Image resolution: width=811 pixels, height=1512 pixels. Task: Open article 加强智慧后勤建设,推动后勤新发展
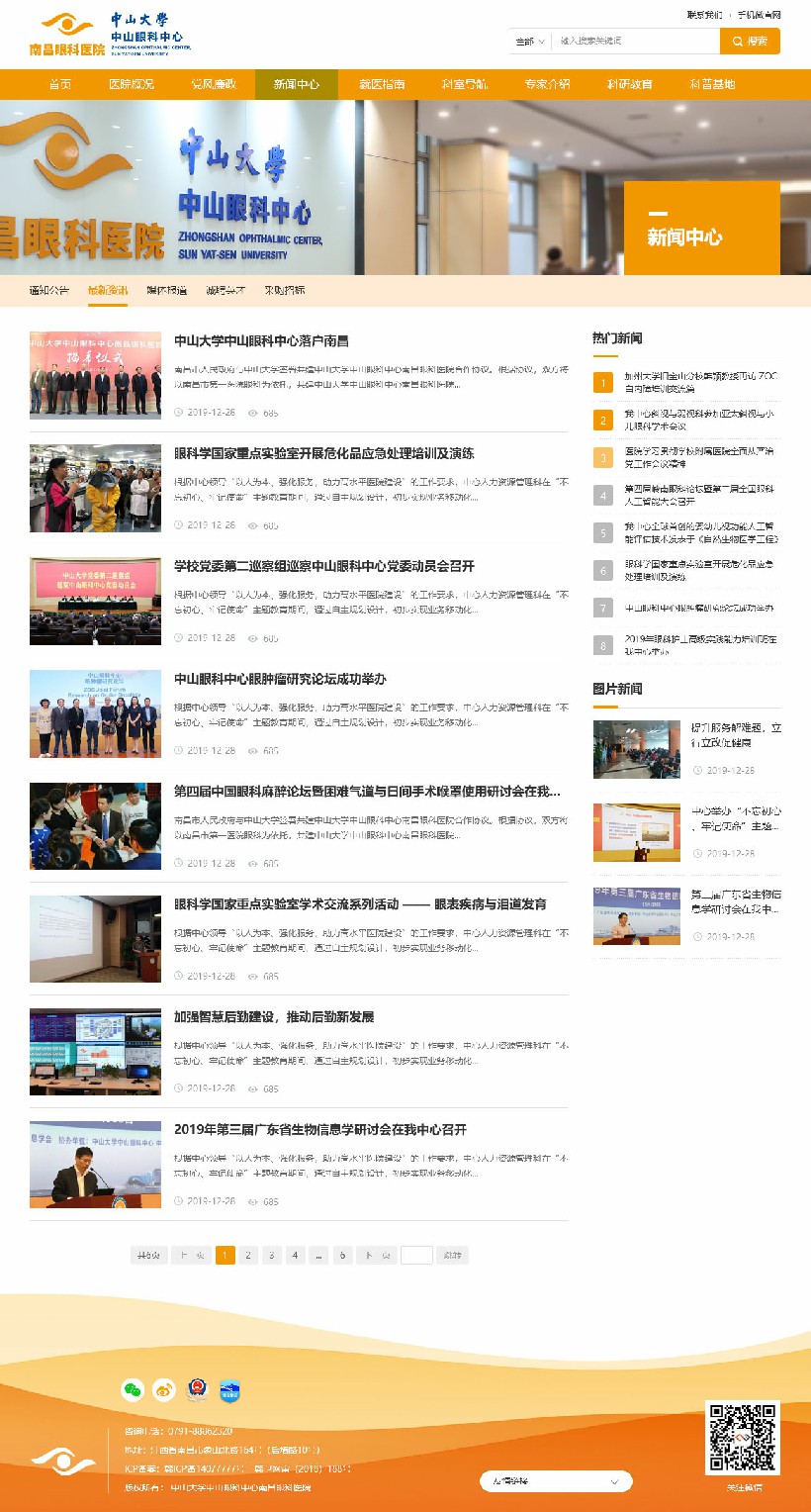pyautogui.click(x=274, y=1017)
